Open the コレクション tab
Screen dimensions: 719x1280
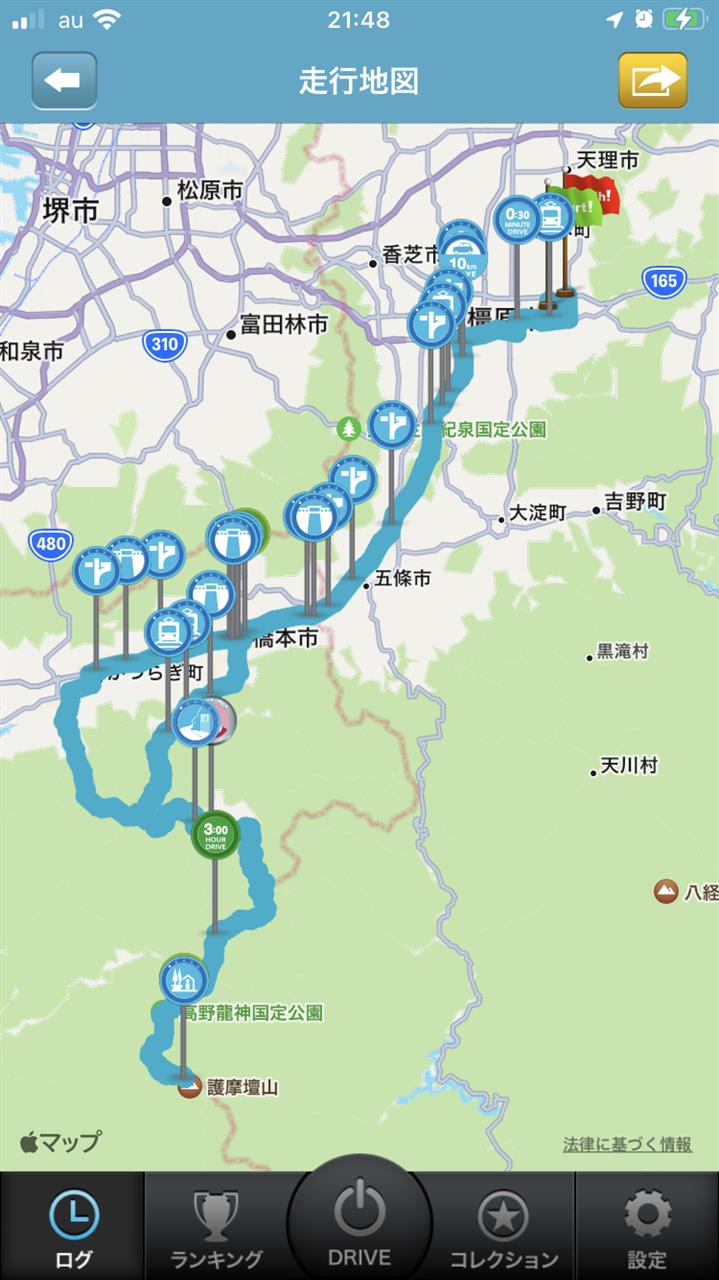pyautogui.click(x=503, y=1226)
